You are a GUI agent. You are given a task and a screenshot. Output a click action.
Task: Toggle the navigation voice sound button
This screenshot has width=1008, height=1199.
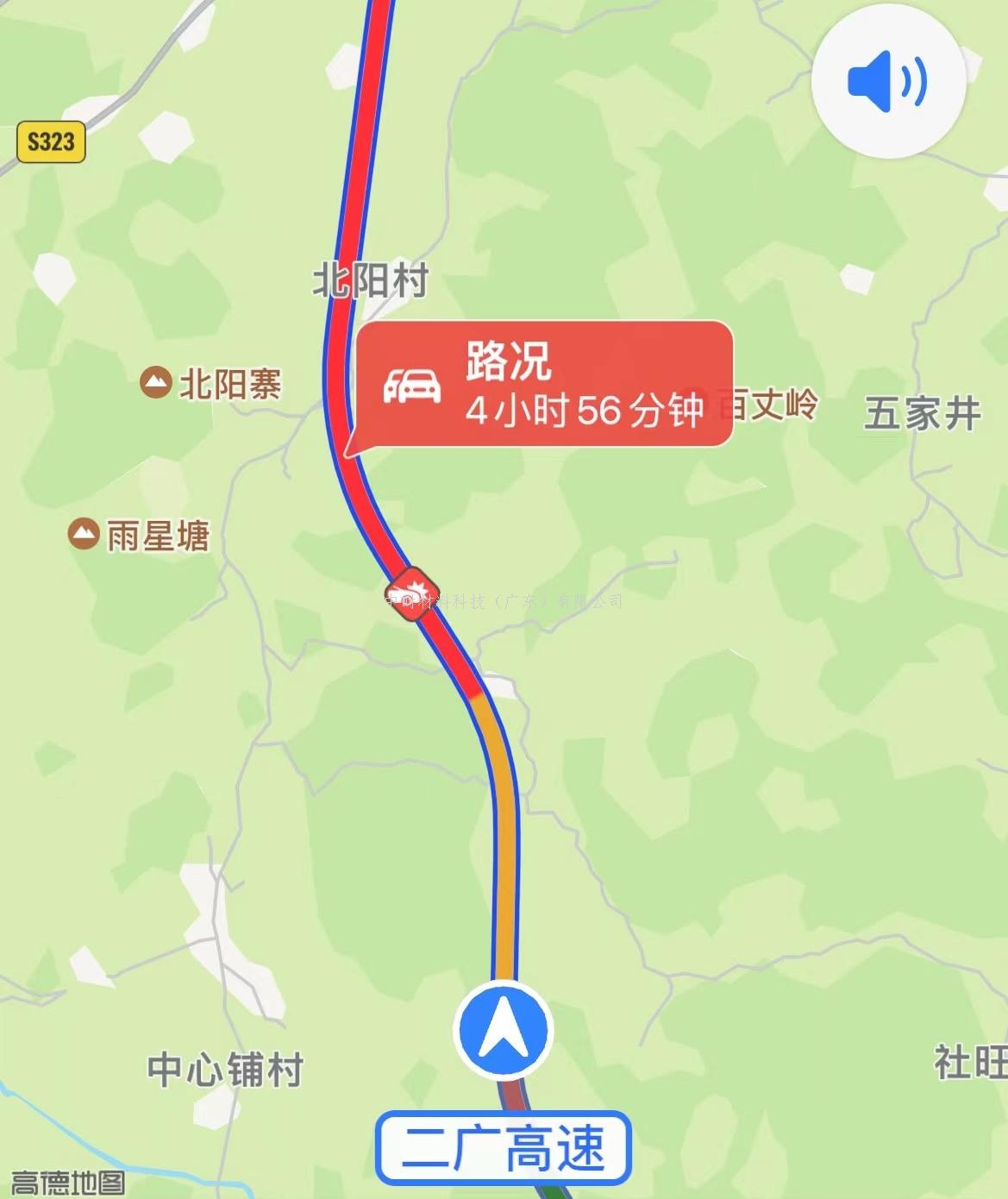887,82
